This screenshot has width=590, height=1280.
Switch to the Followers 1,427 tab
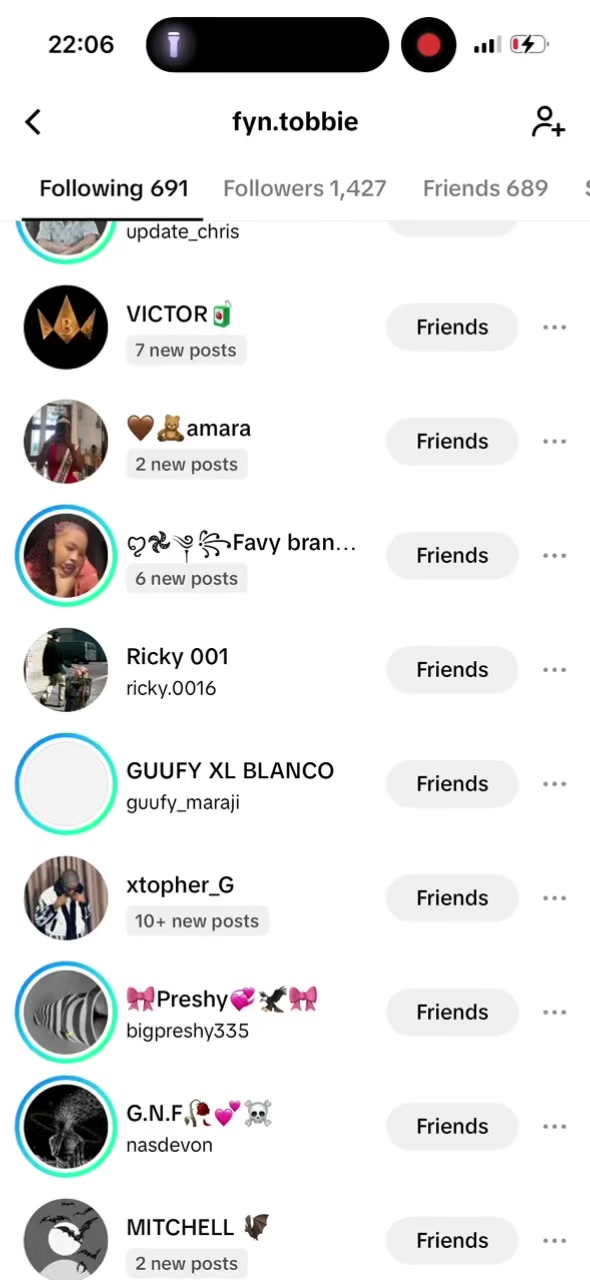(x=304, y=188)
